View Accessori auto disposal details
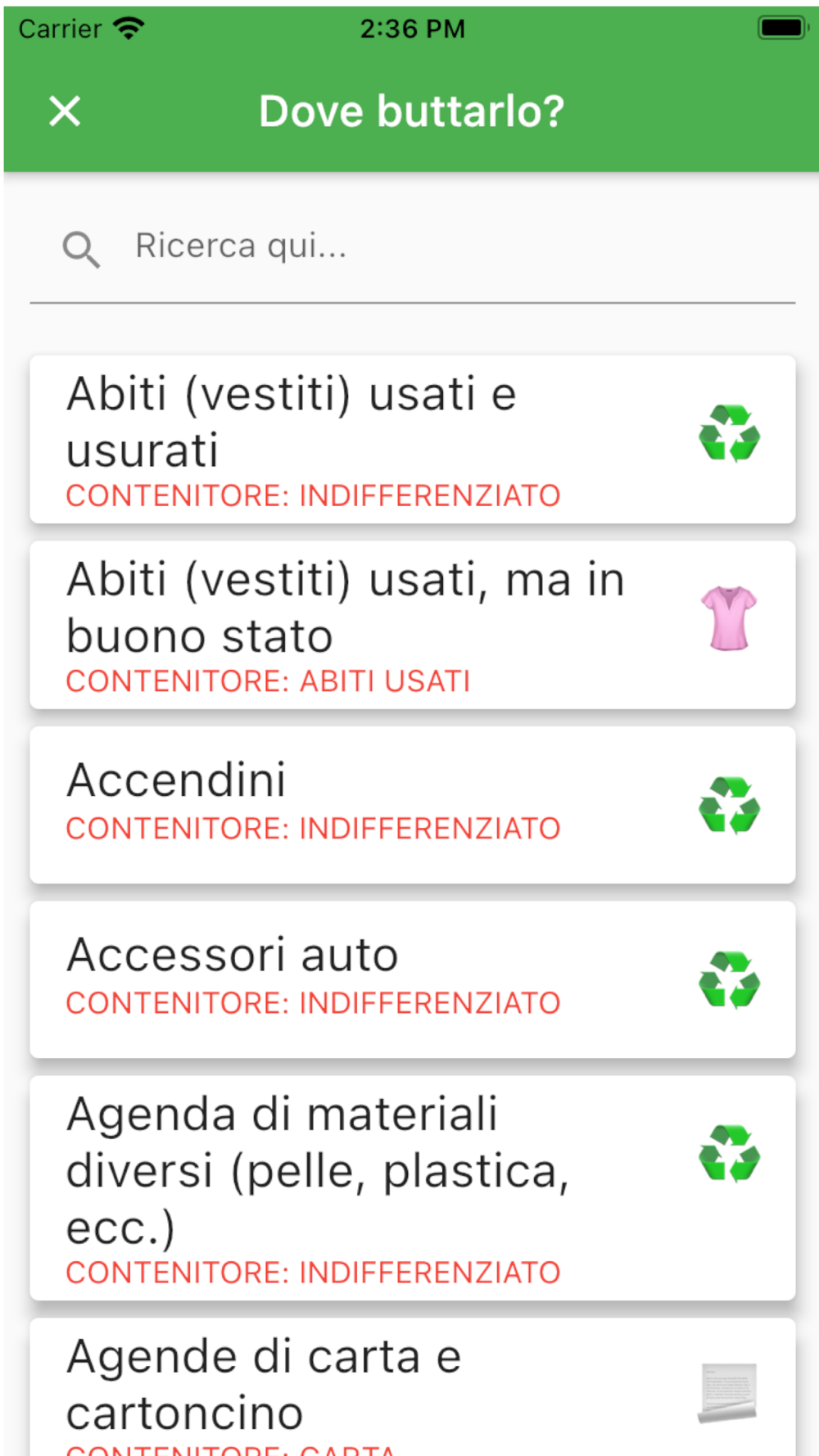Screen dimensions: 819x1456 (412, 979)
